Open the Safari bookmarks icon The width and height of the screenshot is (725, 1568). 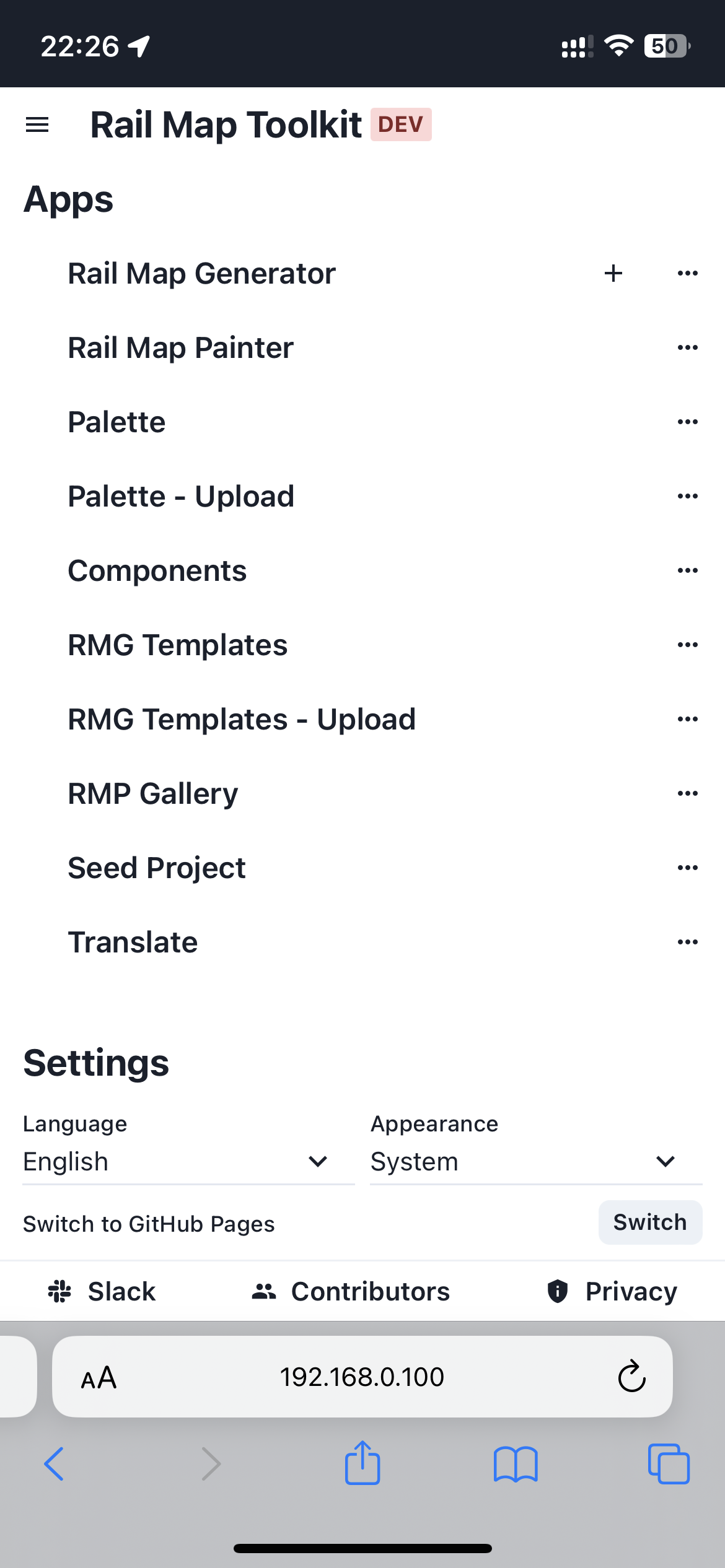(516, 1464)
